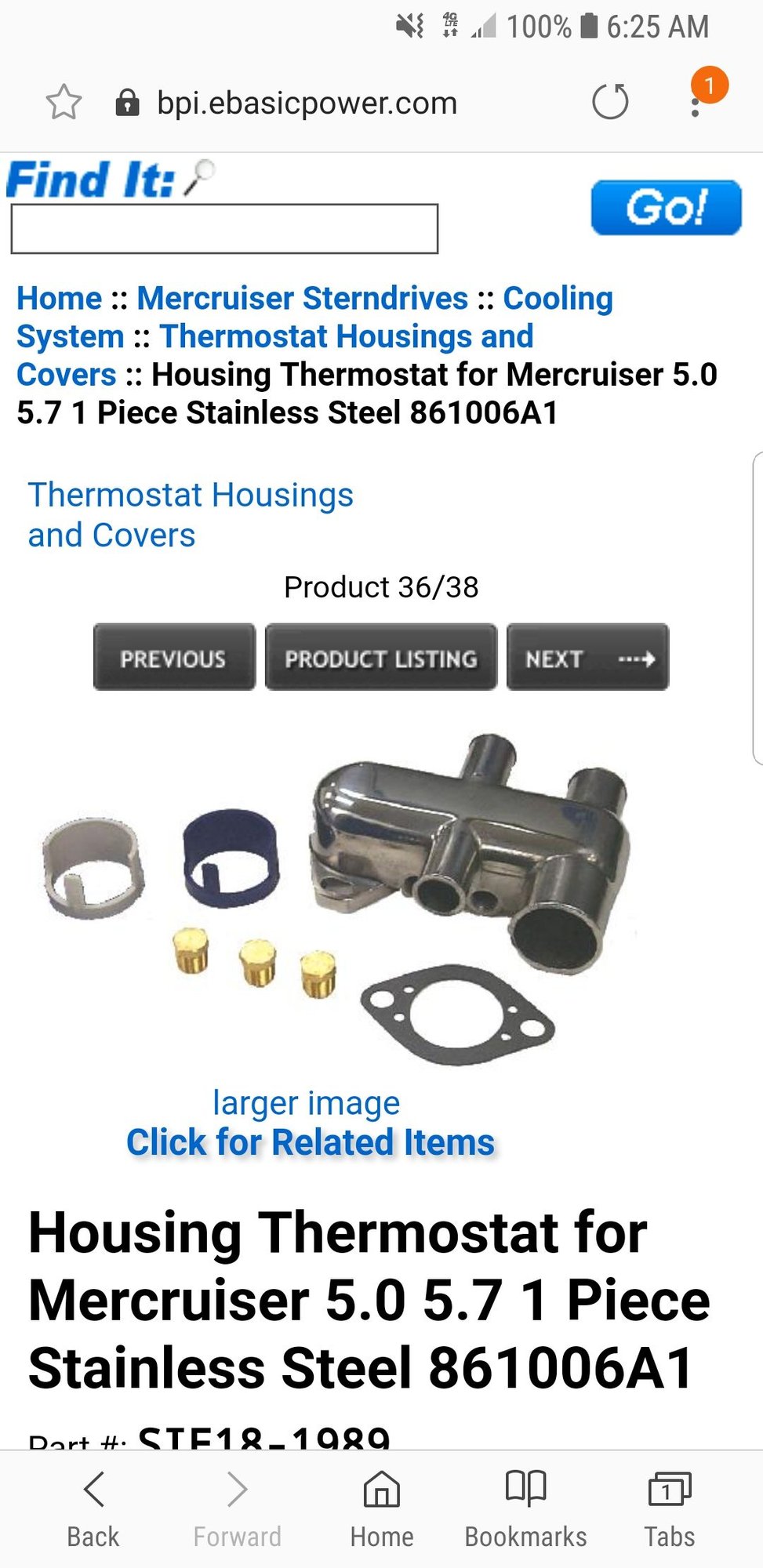Viewport: 763px width, 1568px height.
Task: View the larger image link
Action: pos(306,1102)
